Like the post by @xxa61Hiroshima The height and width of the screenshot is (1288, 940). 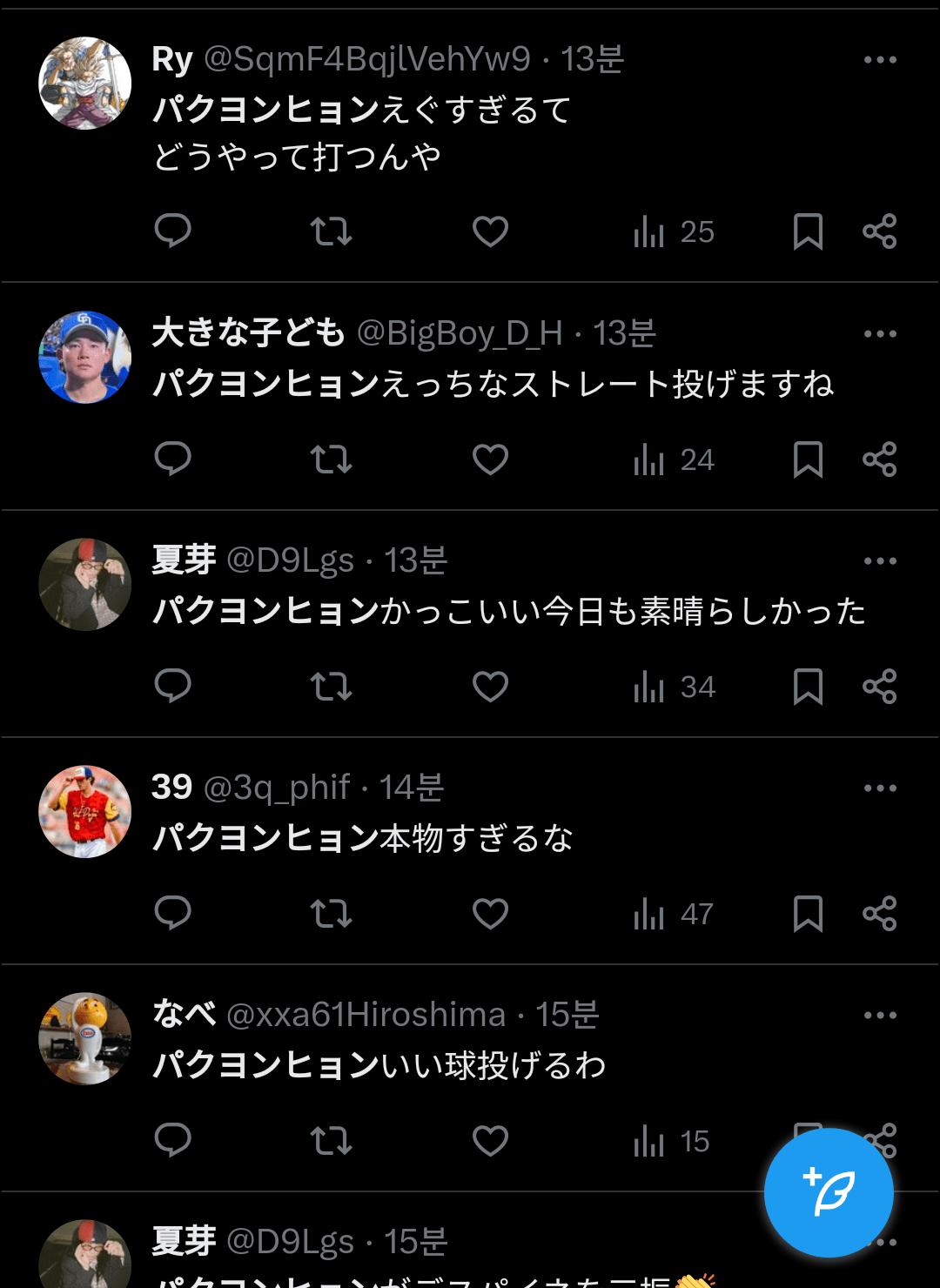[x=490, y=1141]
